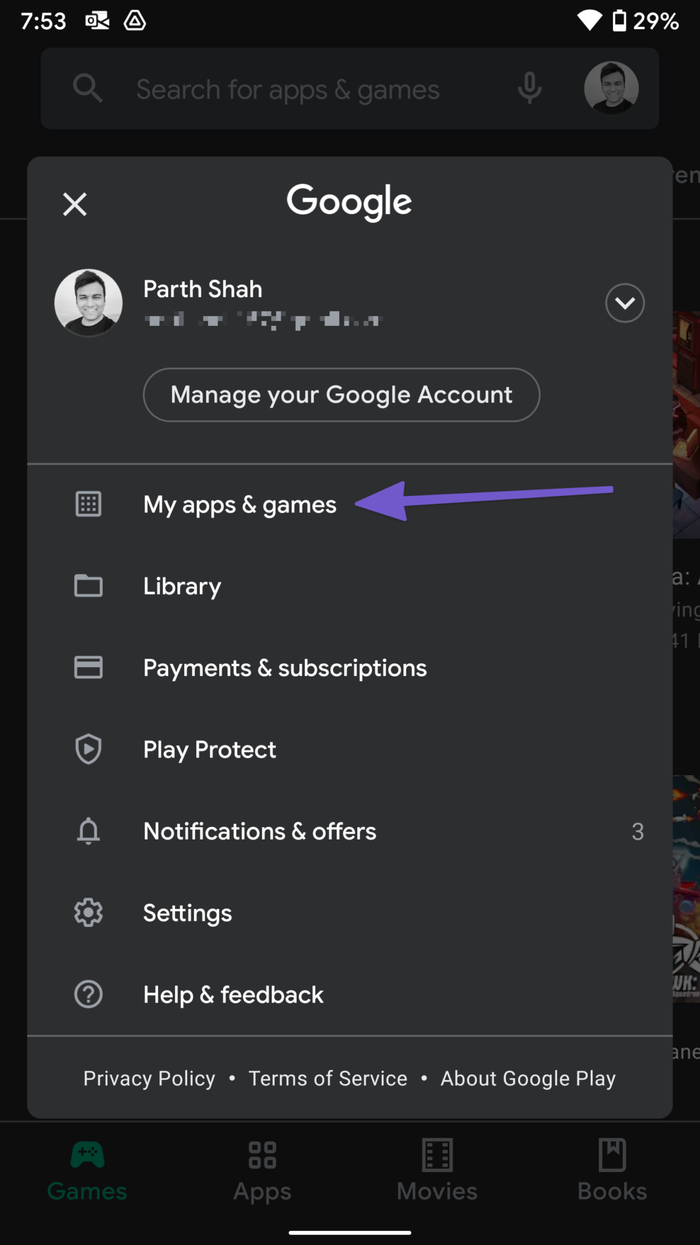Close the Google account dialog
Viewport: 700px width, 1245px height.
[75, 204]
